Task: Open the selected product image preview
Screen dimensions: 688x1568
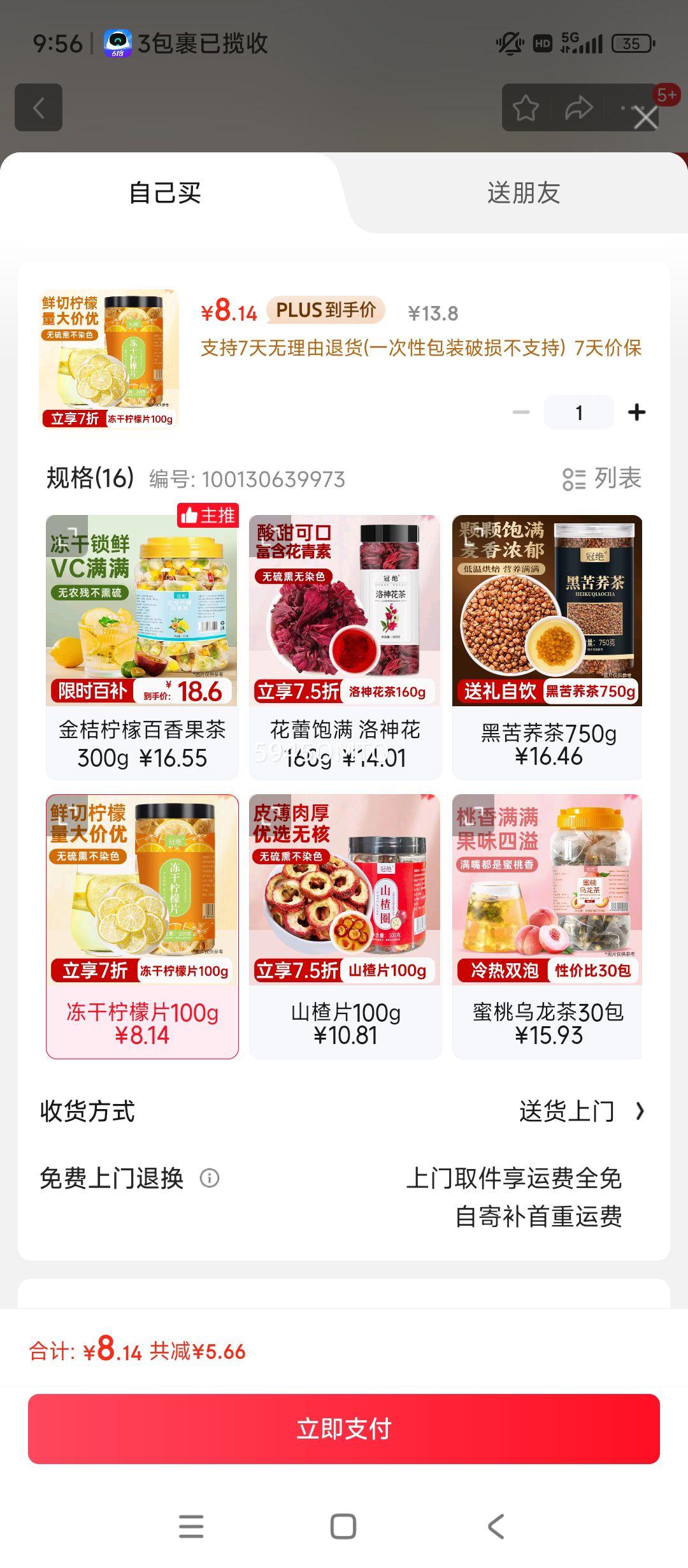Action: click(x=109, y=359)
